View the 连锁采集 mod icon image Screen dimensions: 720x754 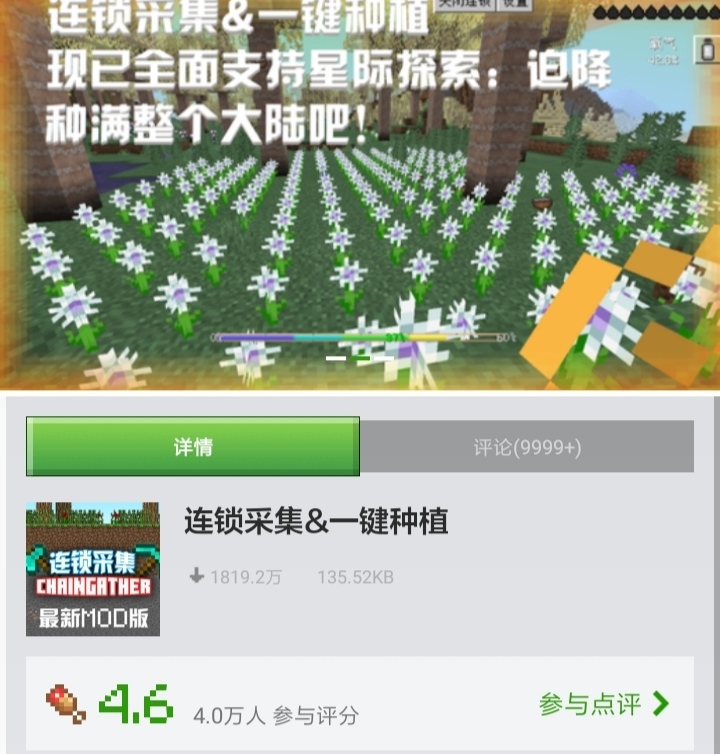[93, 569]
